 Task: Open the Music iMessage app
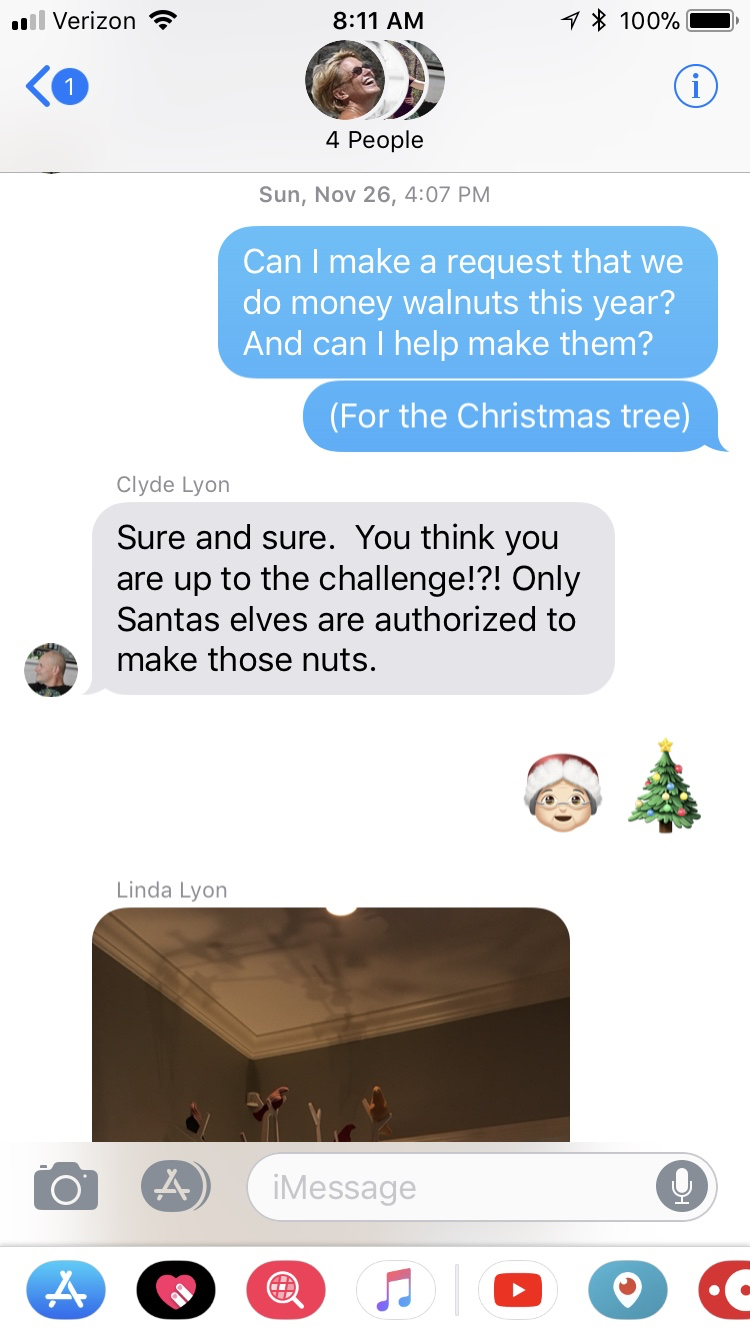click(x=396, y=1291)
